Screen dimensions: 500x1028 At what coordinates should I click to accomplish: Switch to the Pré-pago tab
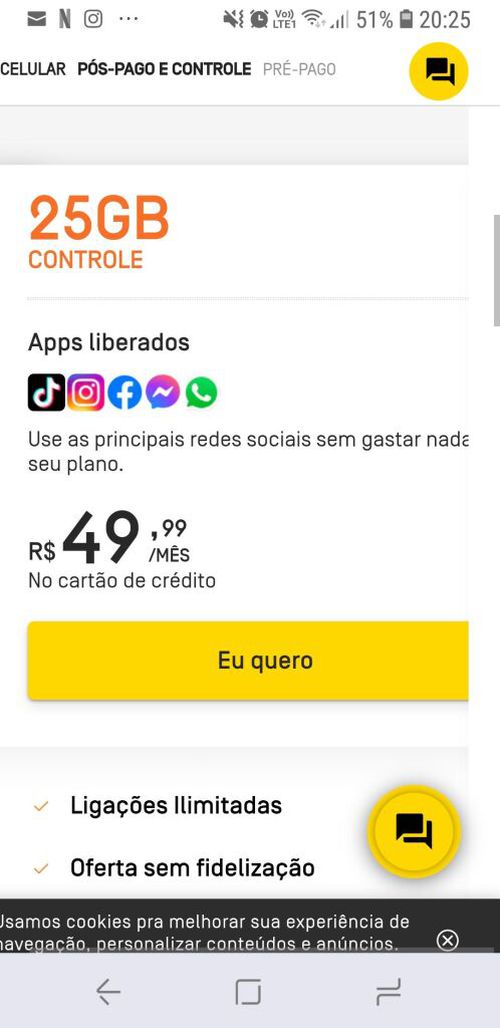[299, 69]
